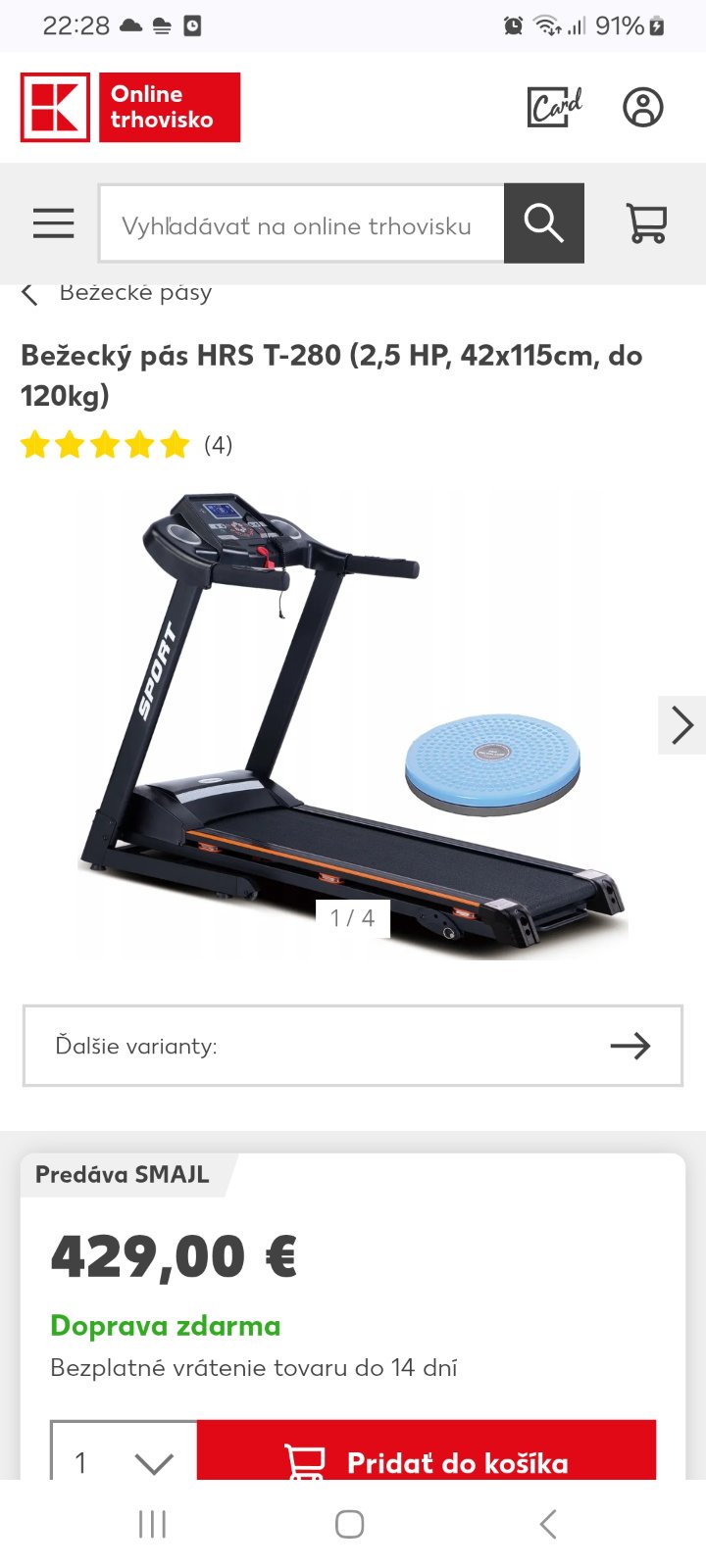Open the Kaufland Card icon
This screenshot has height=1568, width=706.
point(555,107)
